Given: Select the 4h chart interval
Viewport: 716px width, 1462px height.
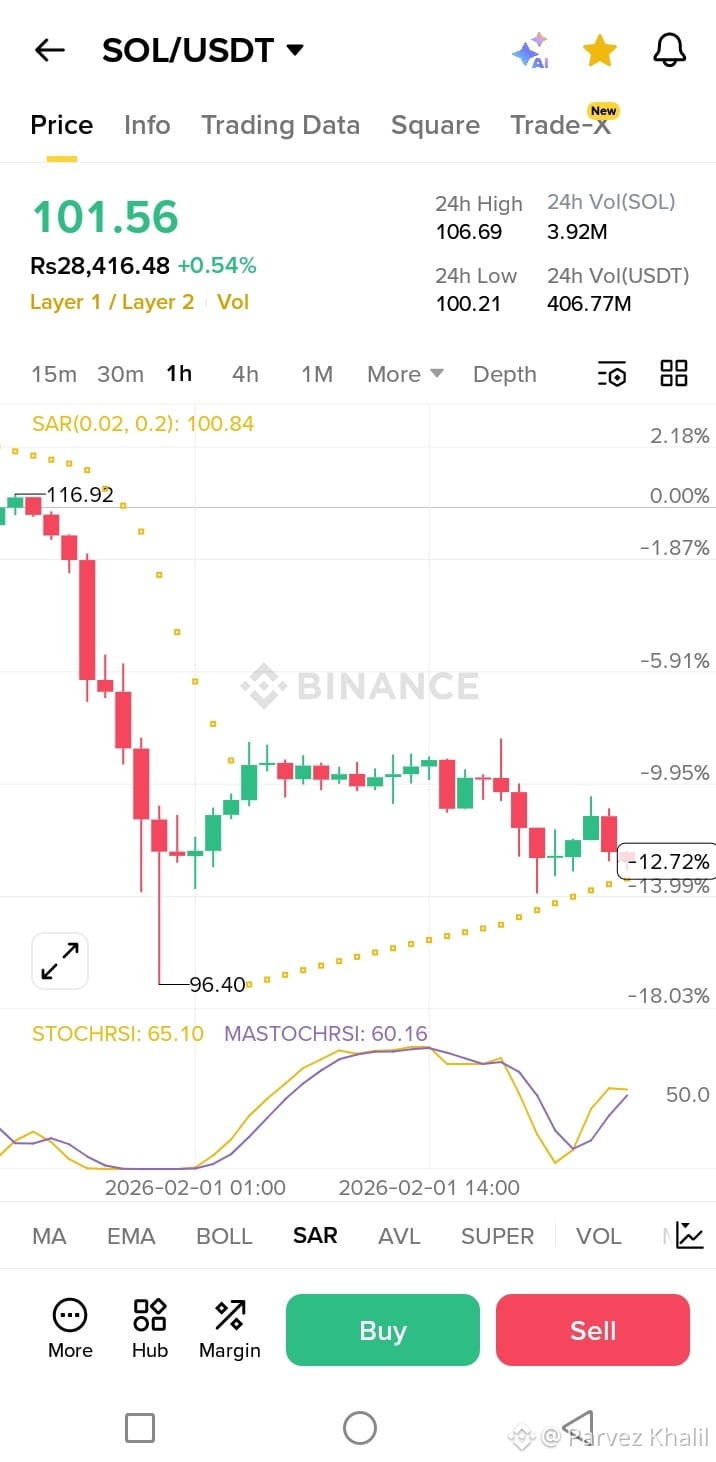Looking at the screenshot, I should point(245,374).
